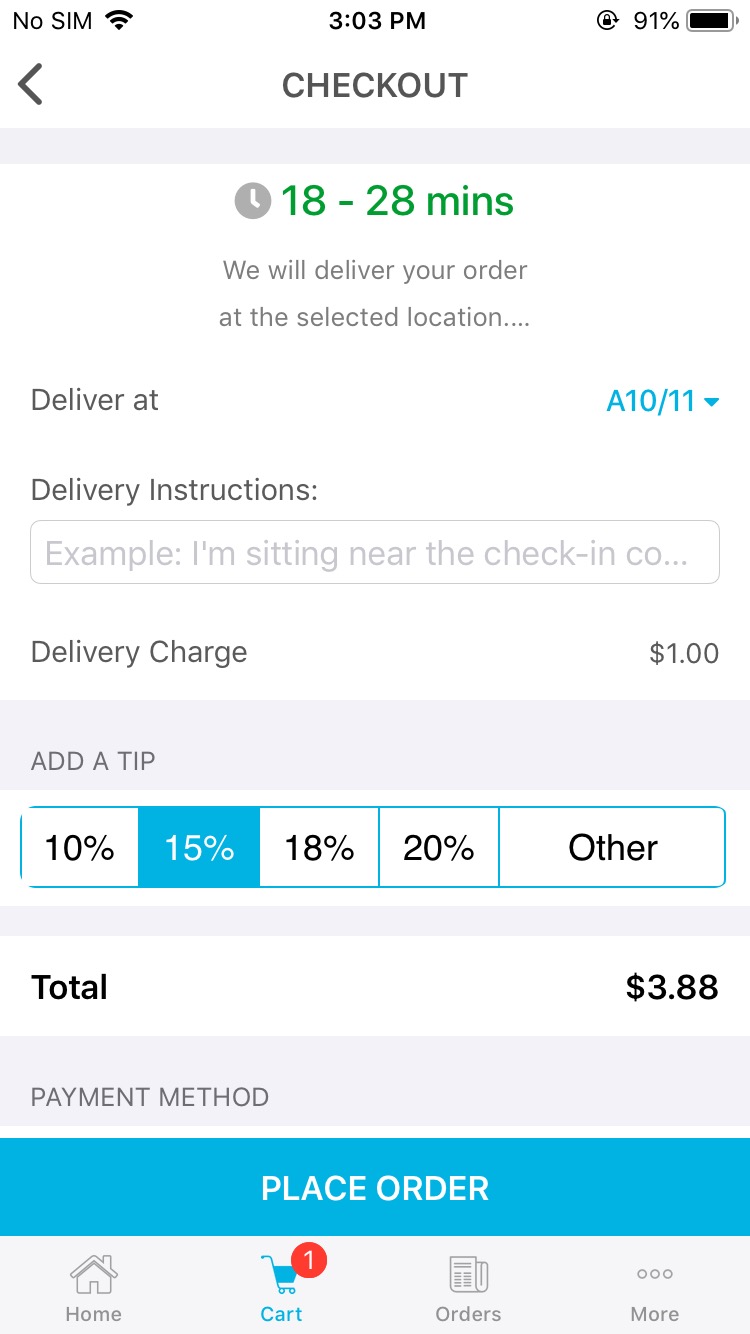Select the 15% tip option
The width and height of the screenshot is (750, 1334).
[199, 847]
